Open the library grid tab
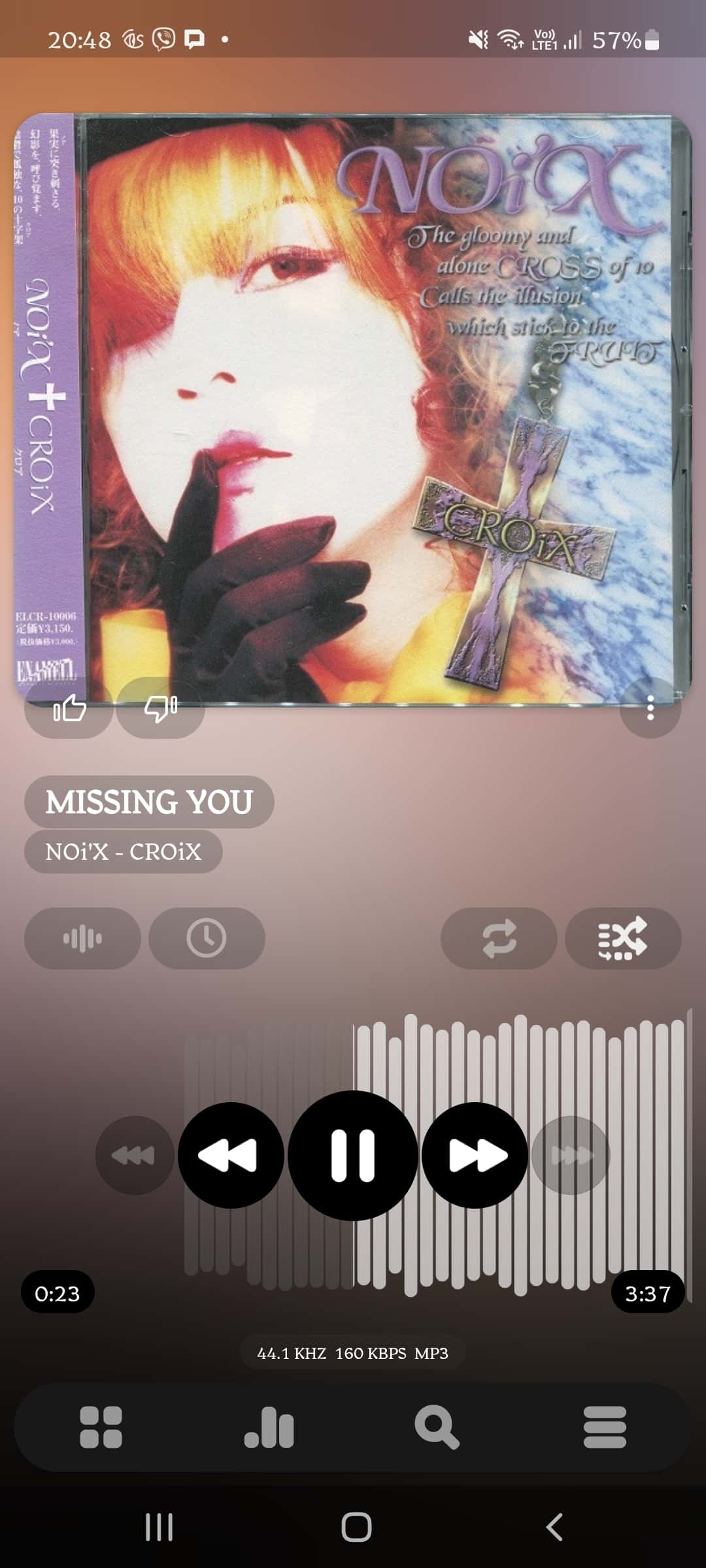 point(101,1428)
